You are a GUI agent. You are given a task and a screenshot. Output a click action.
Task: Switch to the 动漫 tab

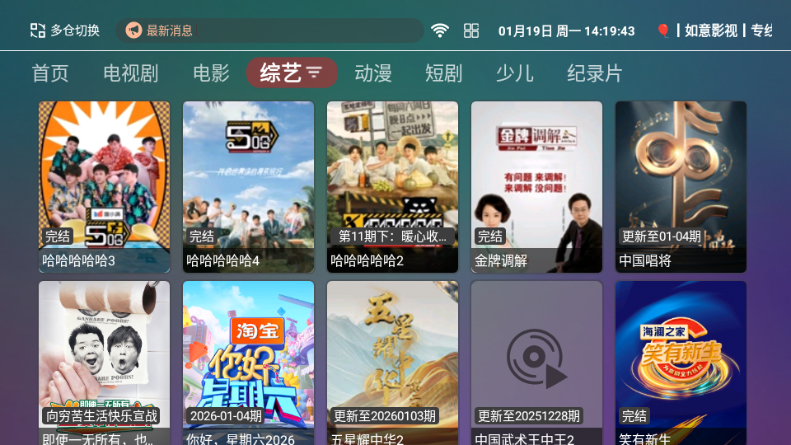[x=373, y=73]
